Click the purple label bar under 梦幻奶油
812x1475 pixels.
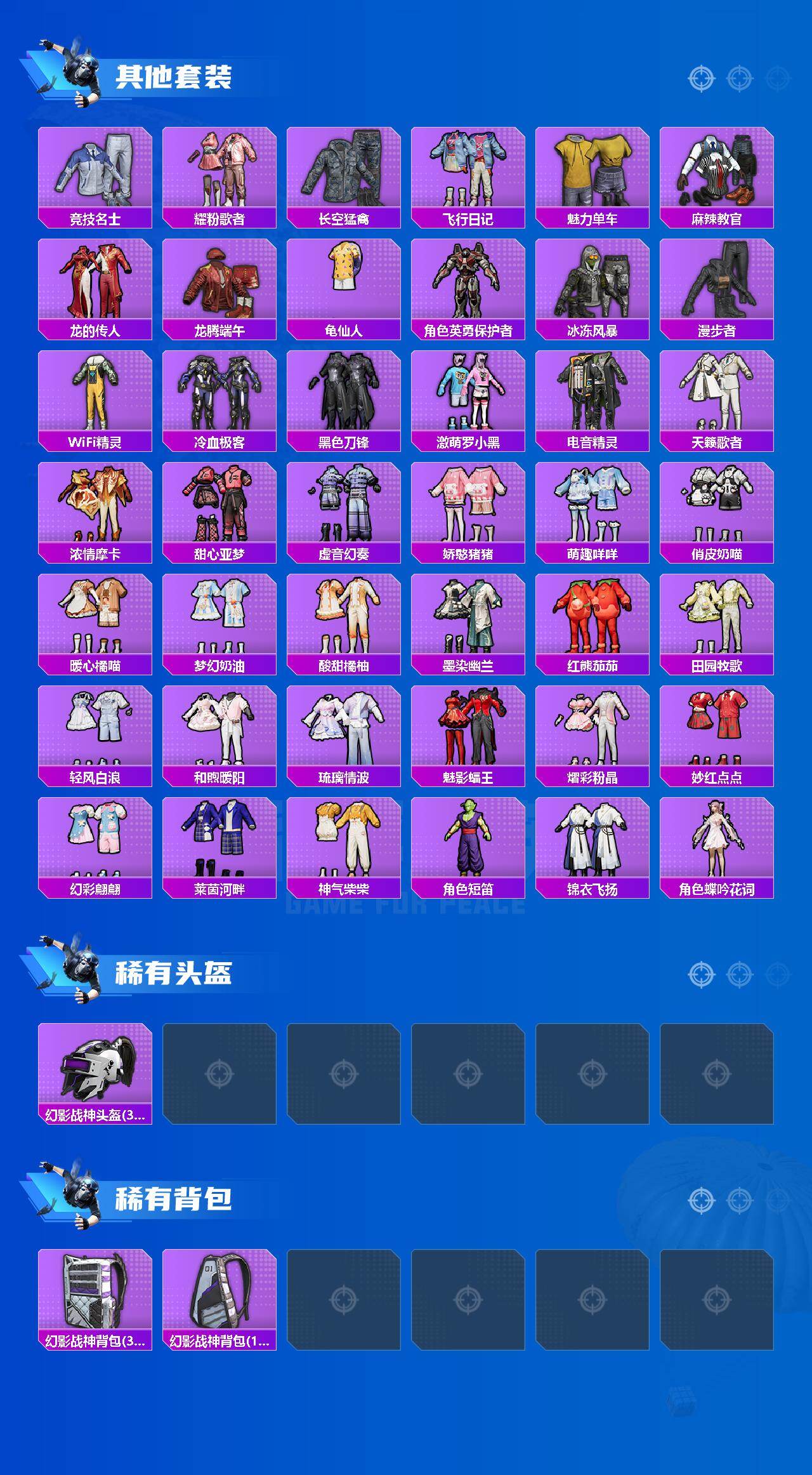[x=220, y=664]
